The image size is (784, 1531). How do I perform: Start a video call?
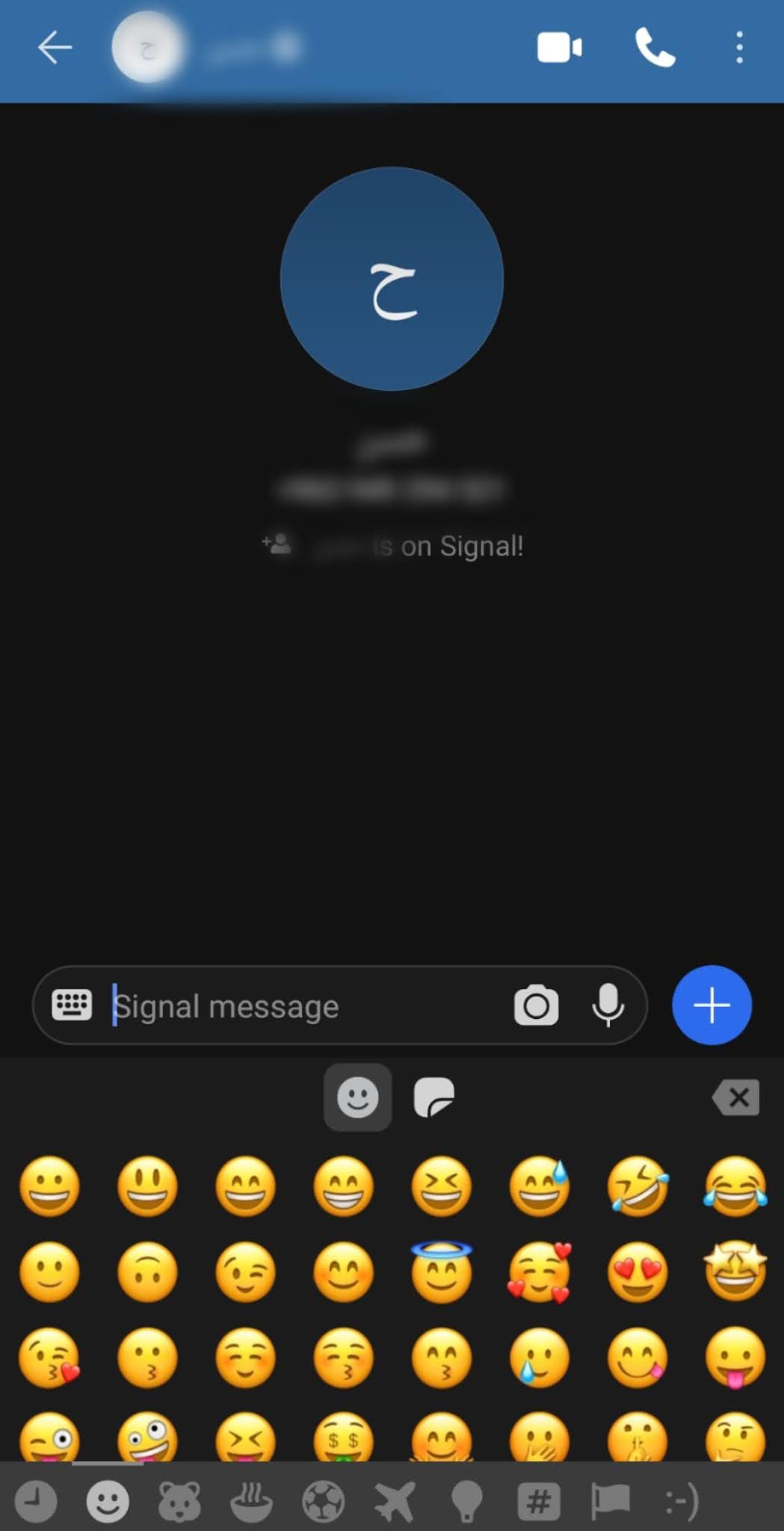click(559, 48)
